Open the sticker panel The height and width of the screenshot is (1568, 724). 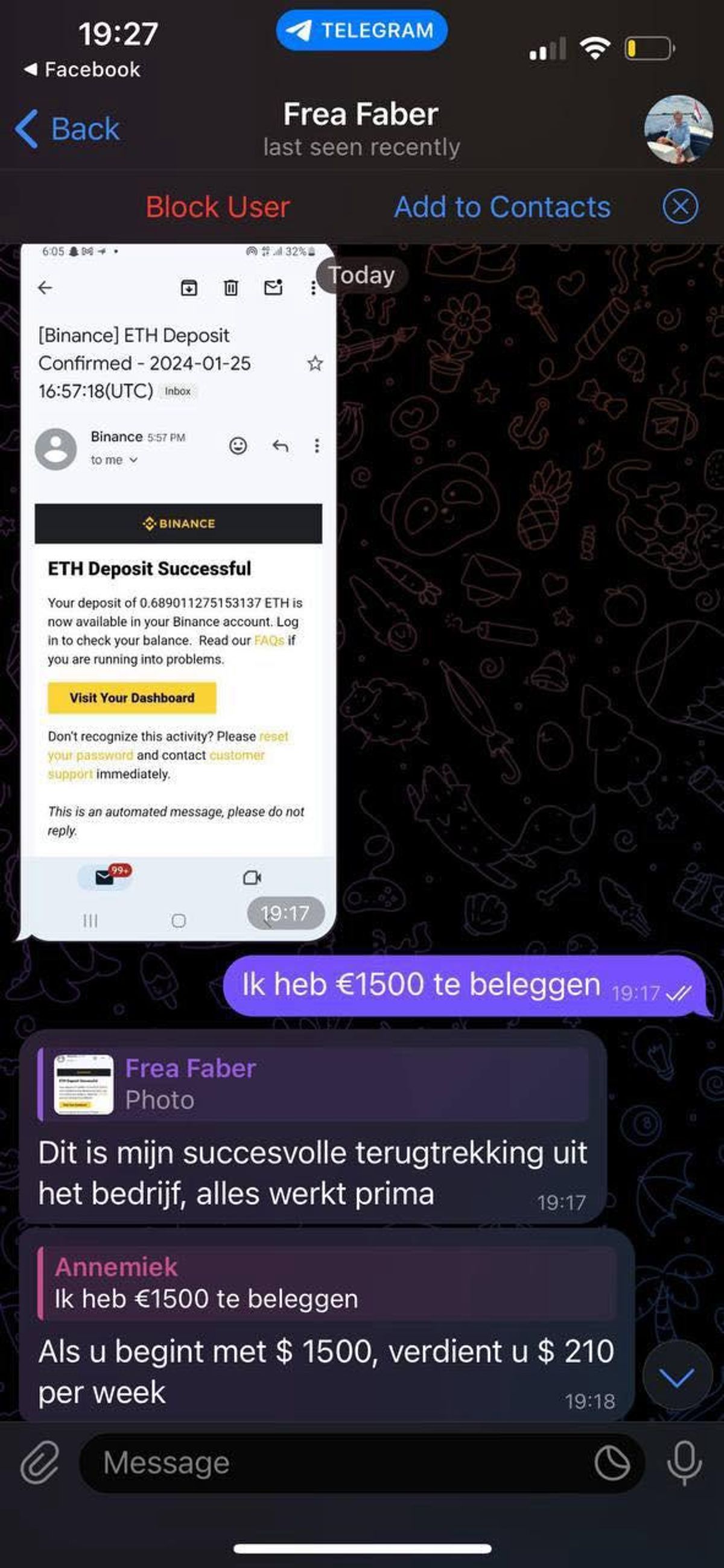(611, 1462)
